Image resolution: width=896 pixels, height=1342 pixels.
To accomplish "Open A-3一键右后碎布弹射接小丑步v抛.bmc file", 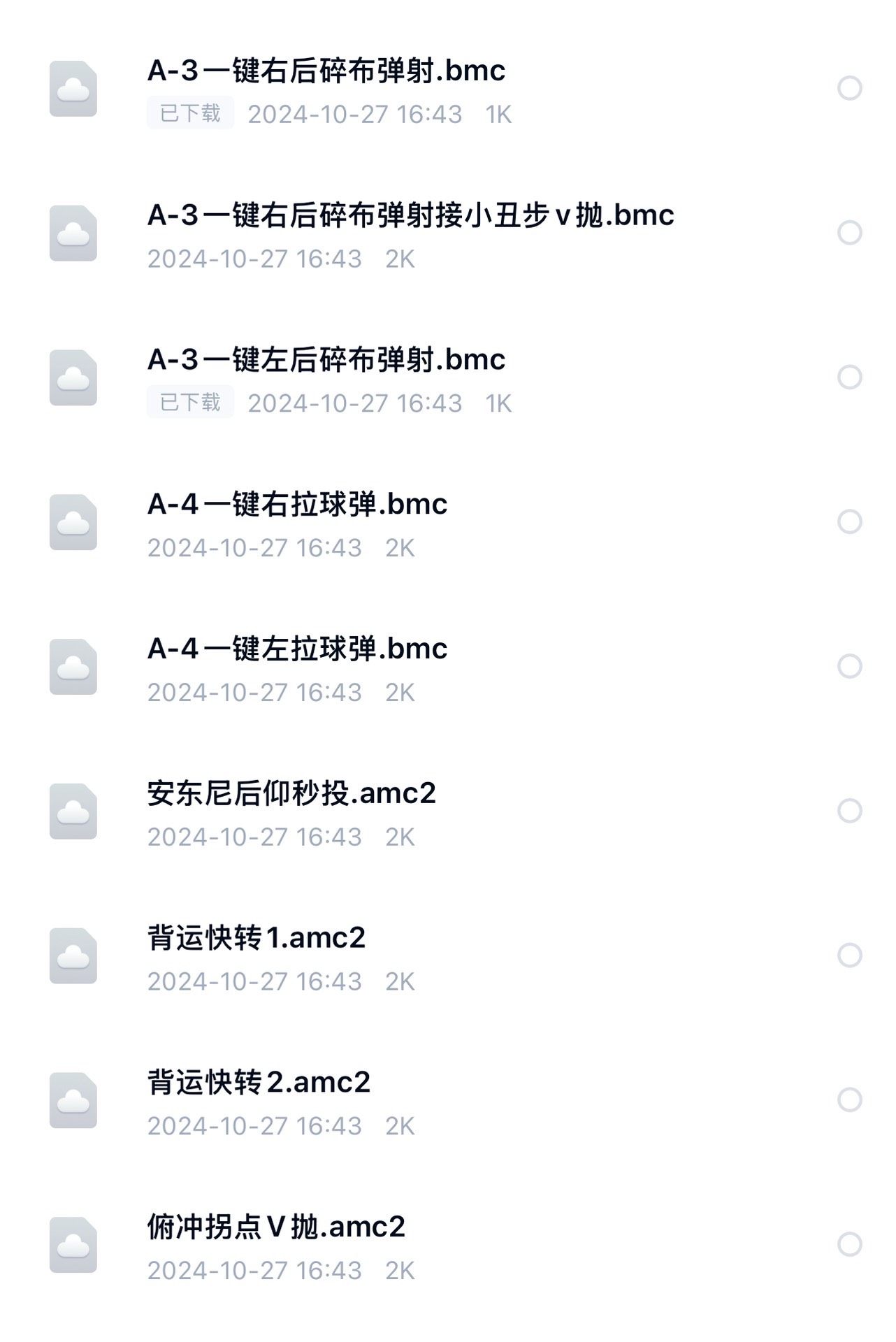I will (x=410, y=215).
